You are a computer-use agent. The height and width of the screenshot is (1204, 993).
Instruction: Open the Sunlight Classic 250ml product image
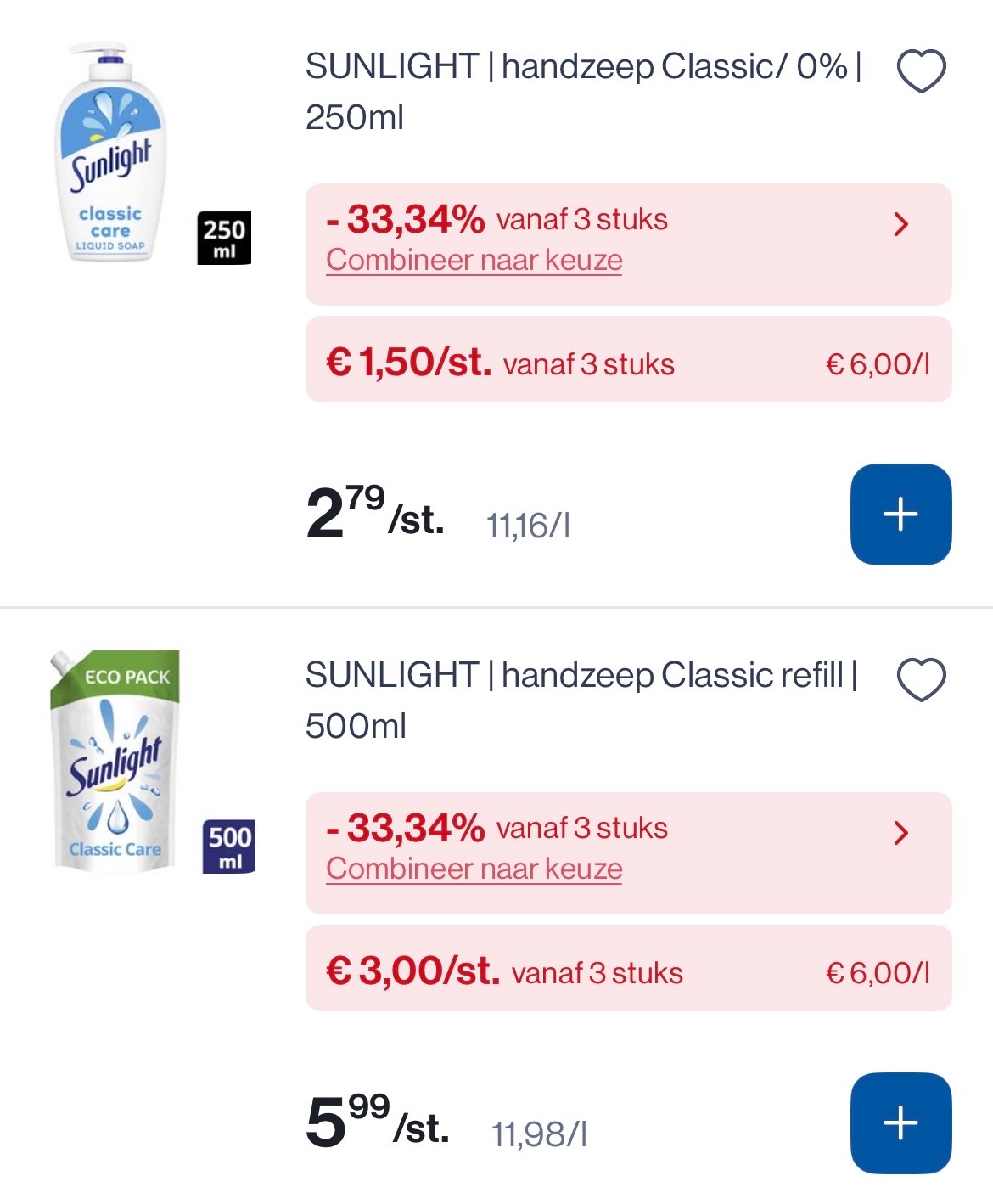tap(111, 153)
